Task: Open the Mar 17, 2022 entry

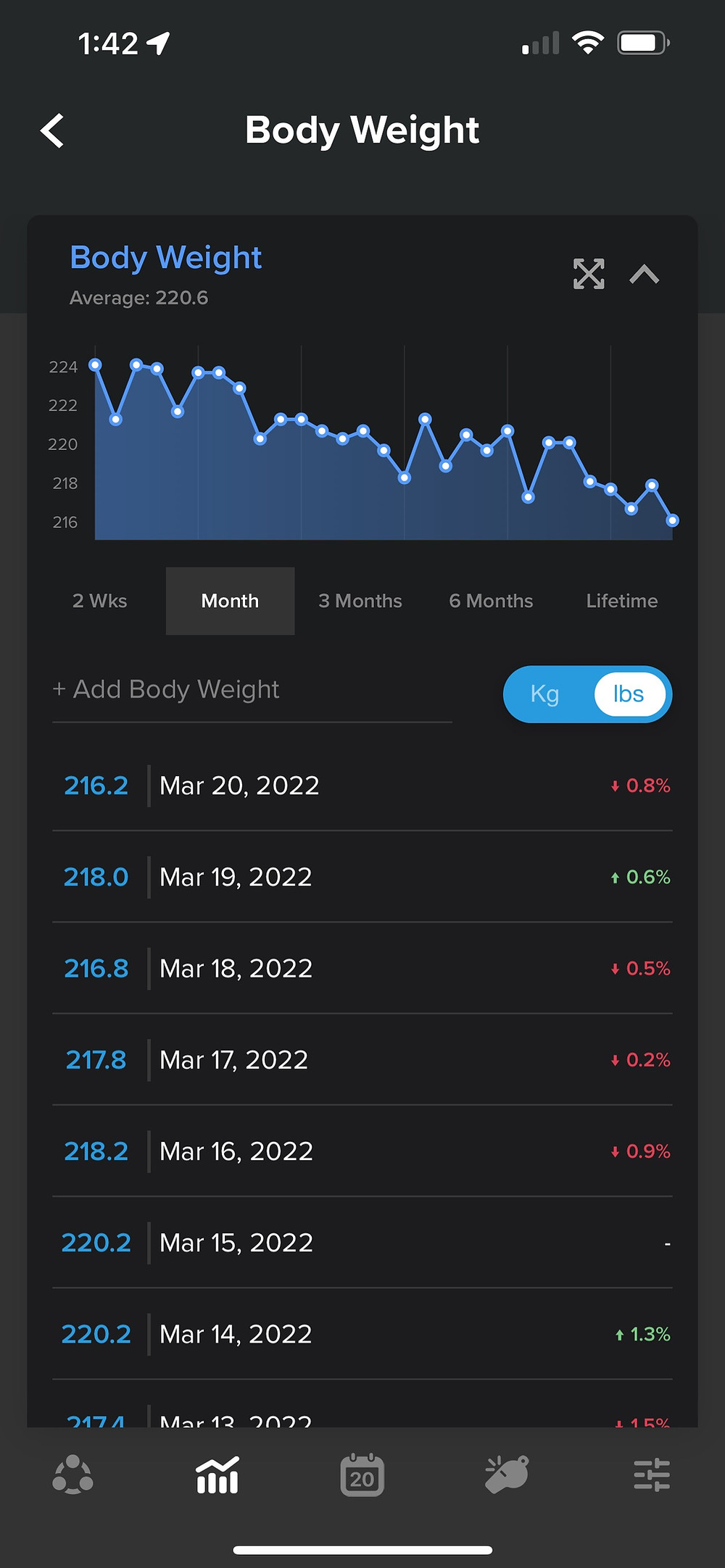Action: click(x=362, y=1059)
